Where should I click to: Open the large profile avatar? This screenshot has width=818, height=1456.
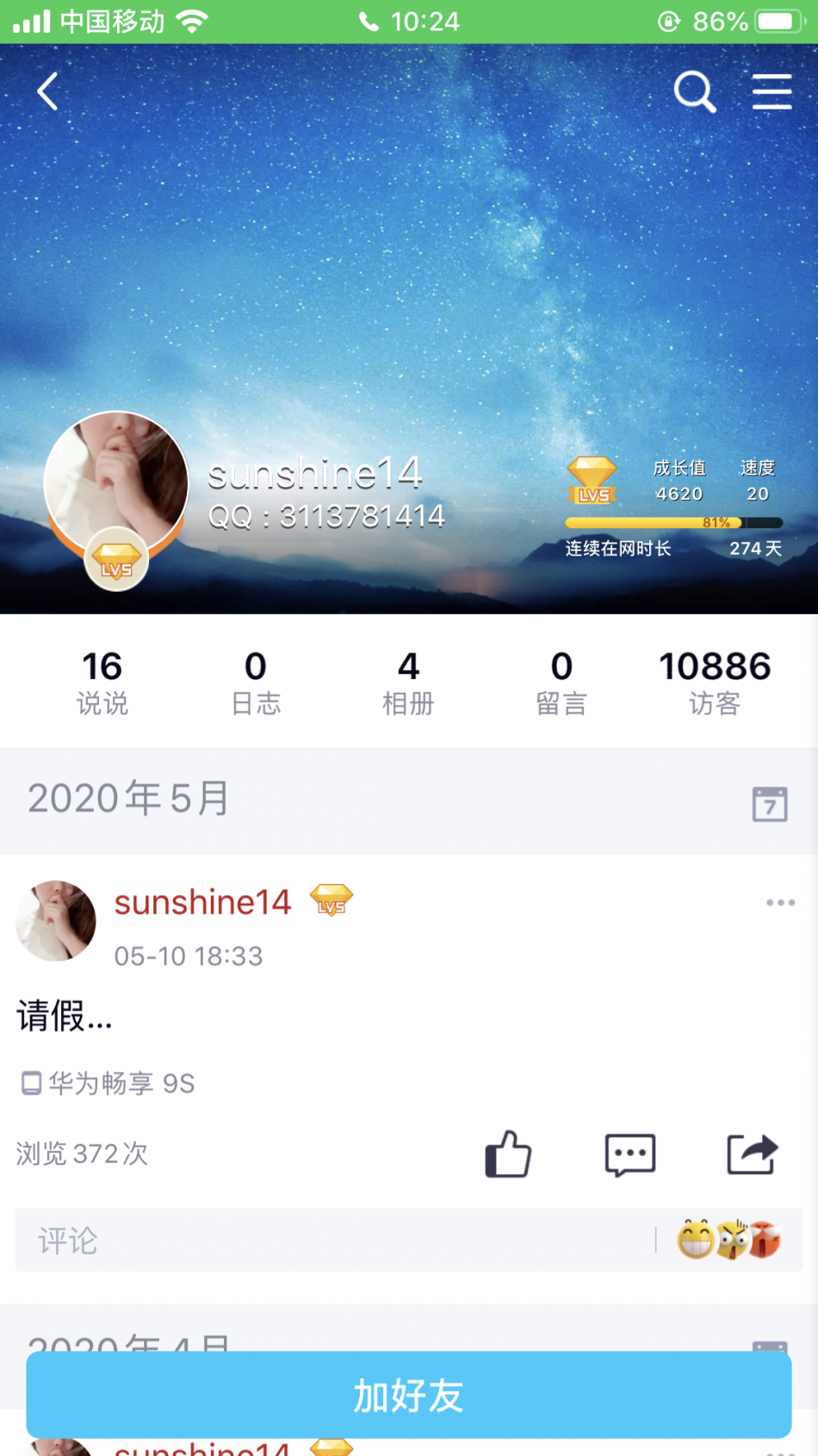(116, 484)
